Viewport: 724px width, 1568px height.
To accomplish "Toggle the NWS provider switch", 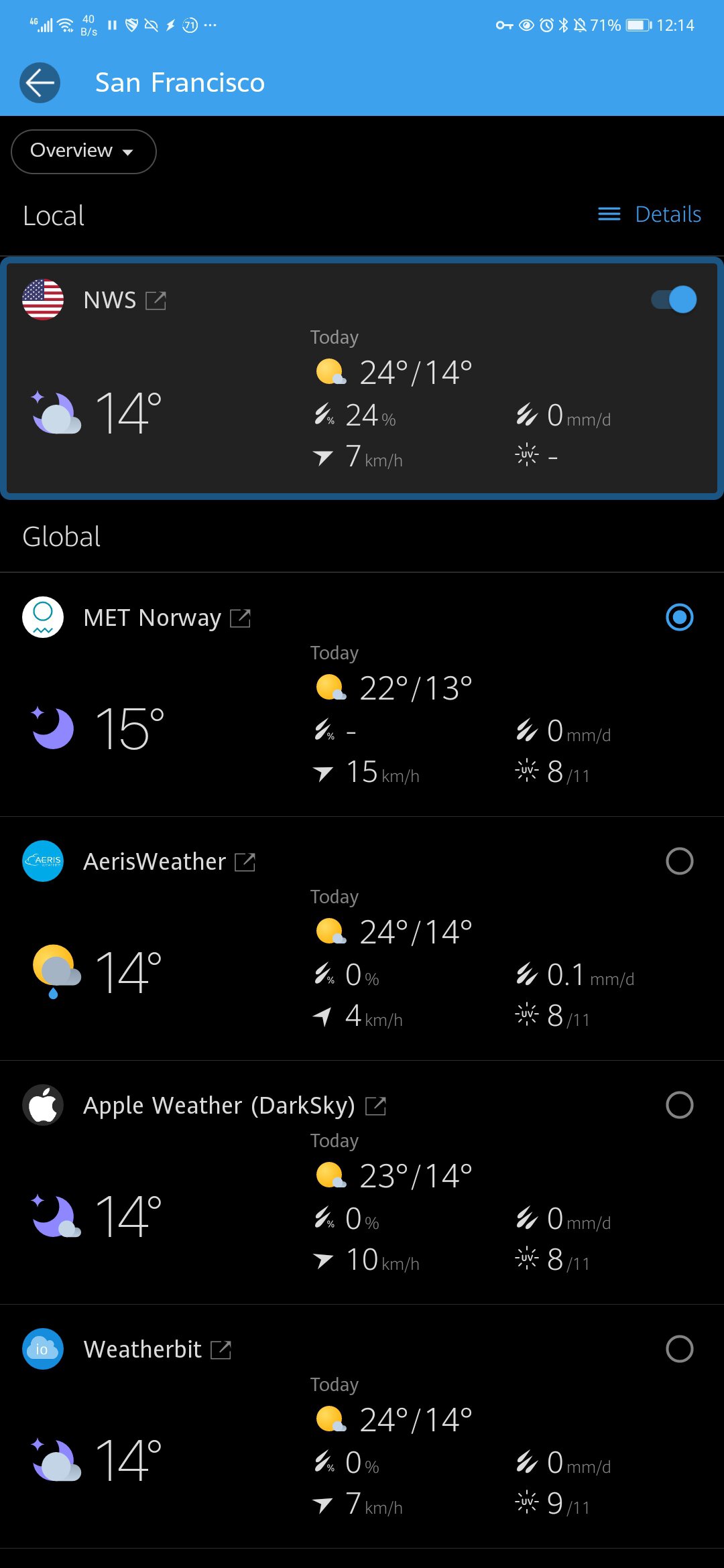I will coord(674,300).
